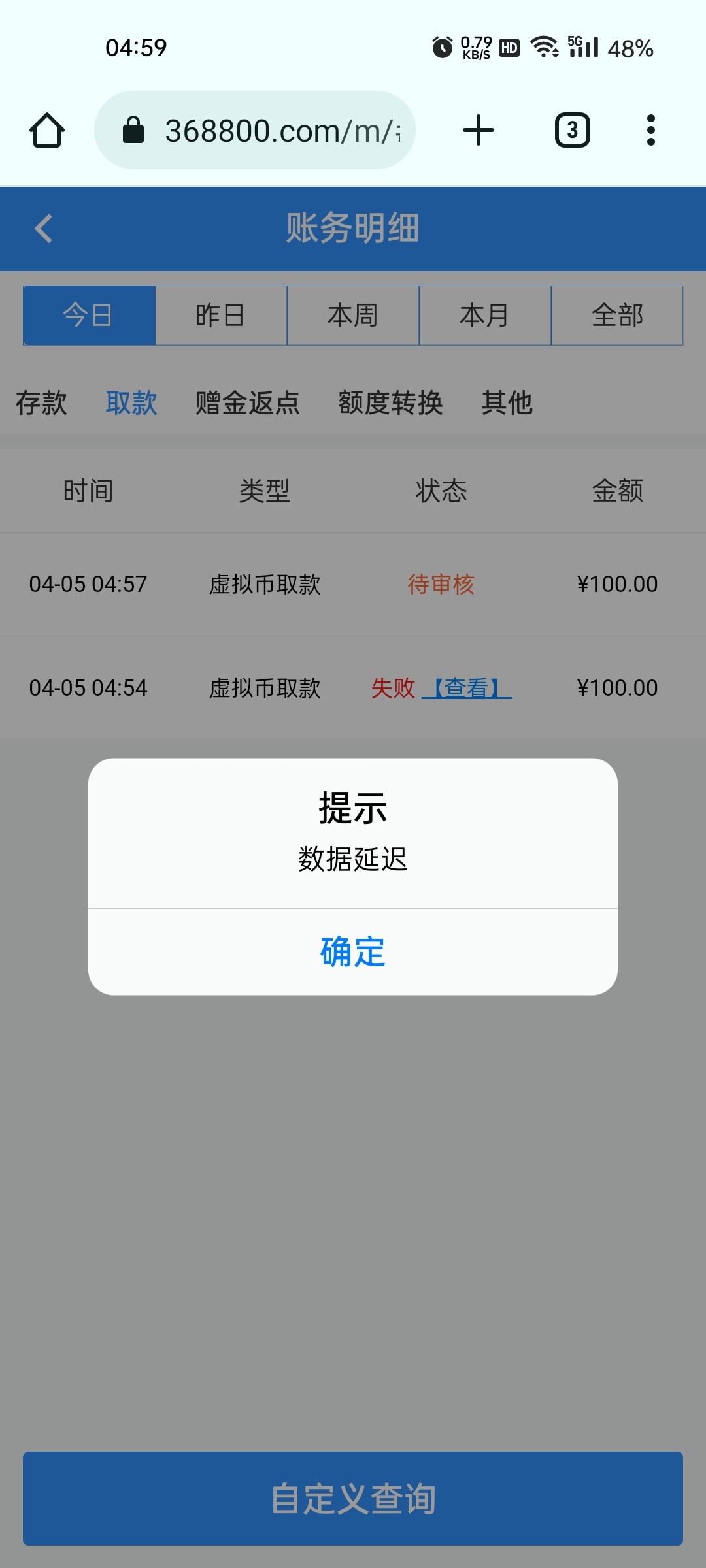Open the 额度转换 category
The image size is (706, 1568).
point(390,402)
